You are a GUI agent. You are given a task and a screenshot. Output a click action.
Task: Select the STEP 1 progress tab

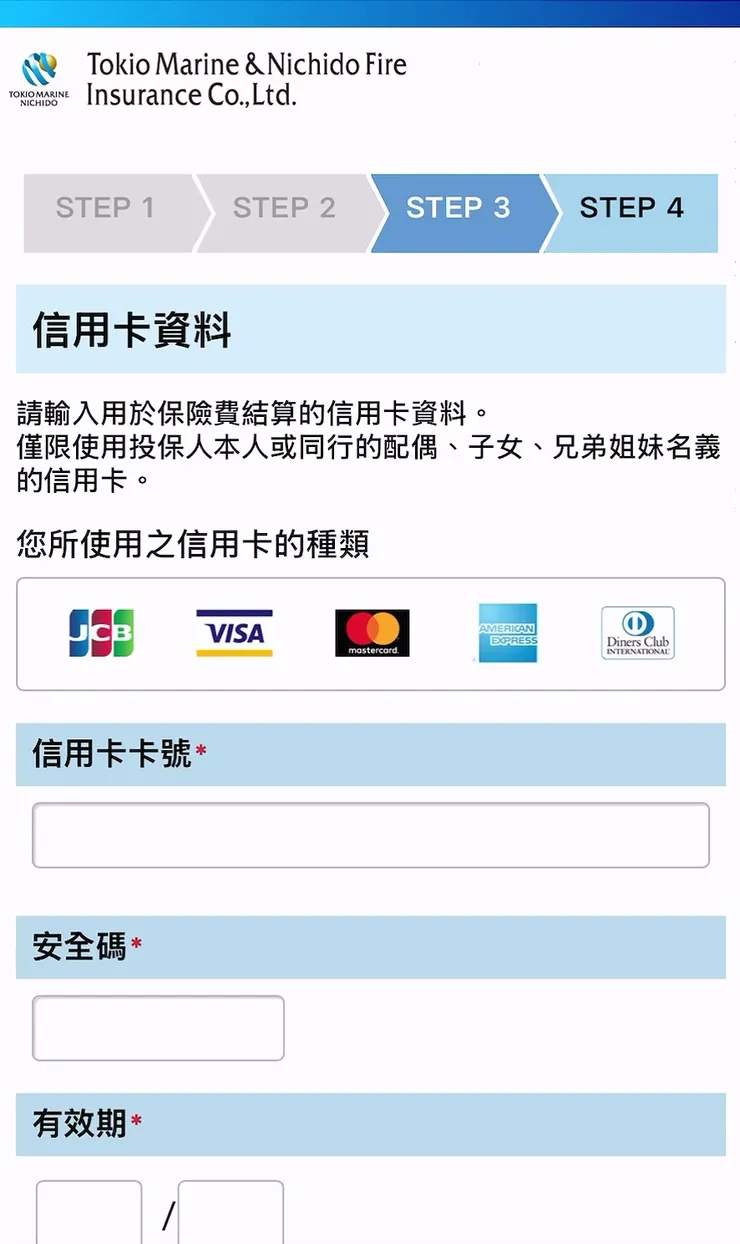click(107, 208)
